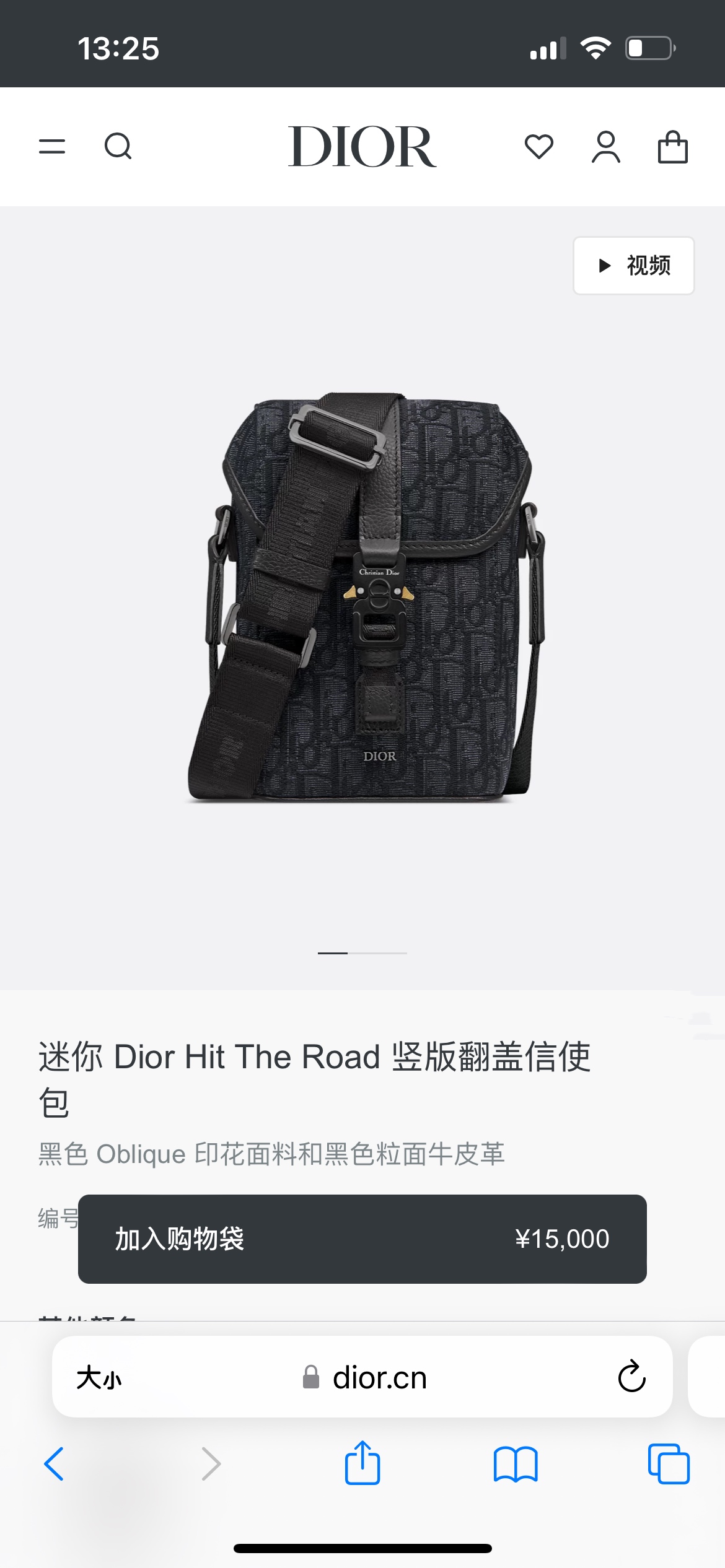
Task: Tap the DIOR logo to go home
Action: [x=362, y=147]
